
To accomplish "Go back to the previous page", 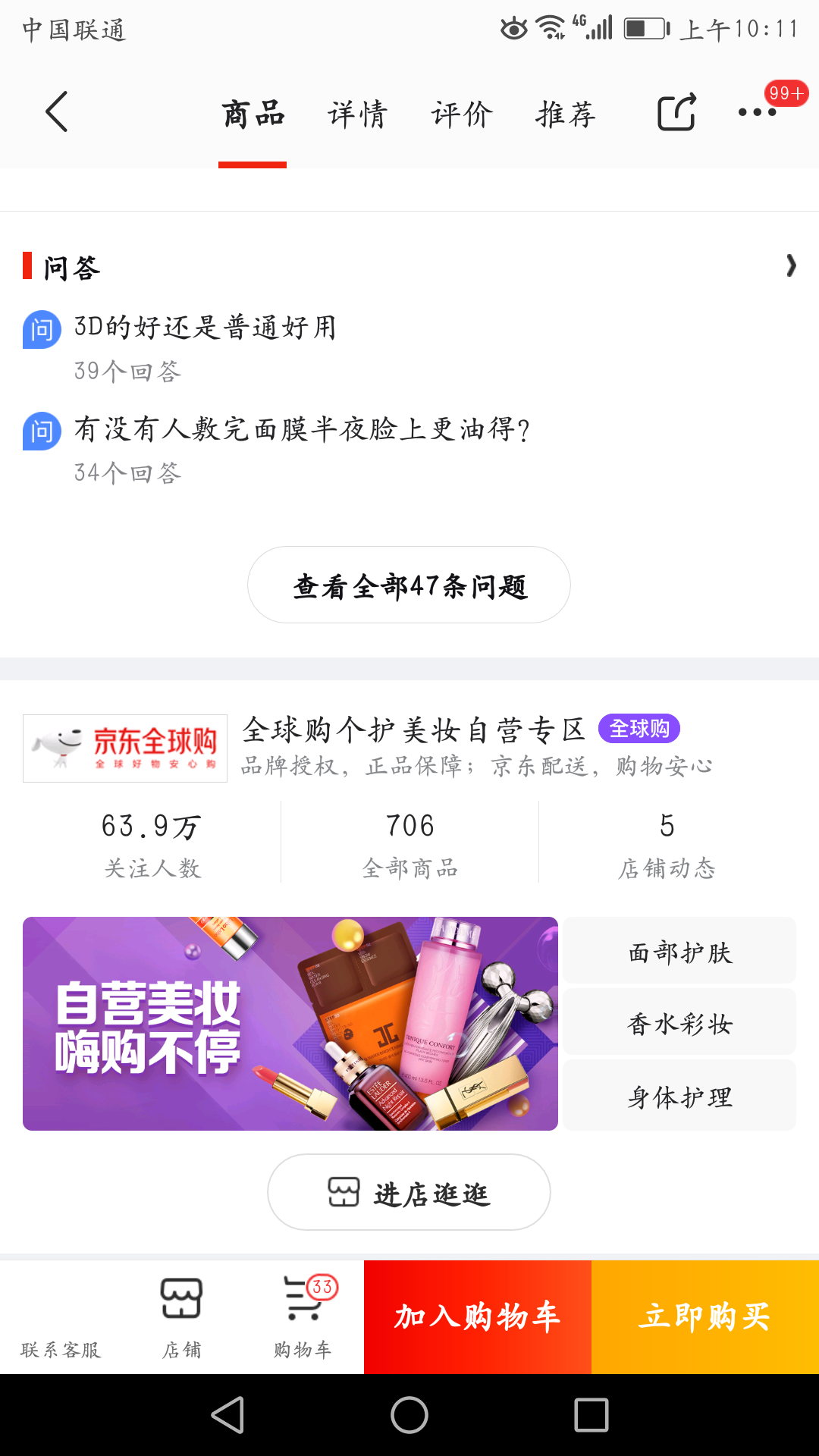I will (57, 112).
